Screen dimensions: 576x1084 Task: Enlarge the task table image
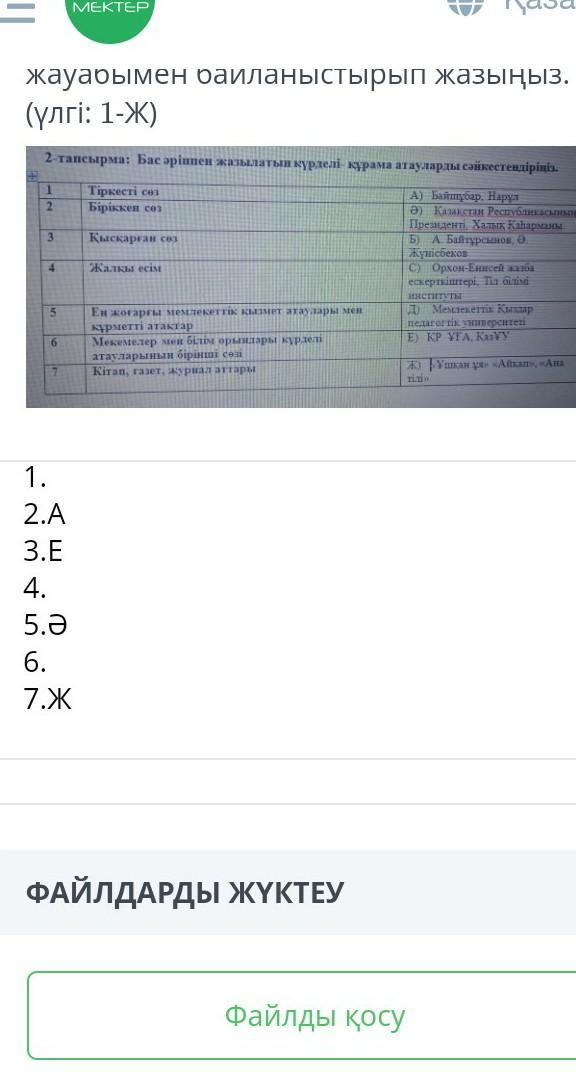[301, 277]
